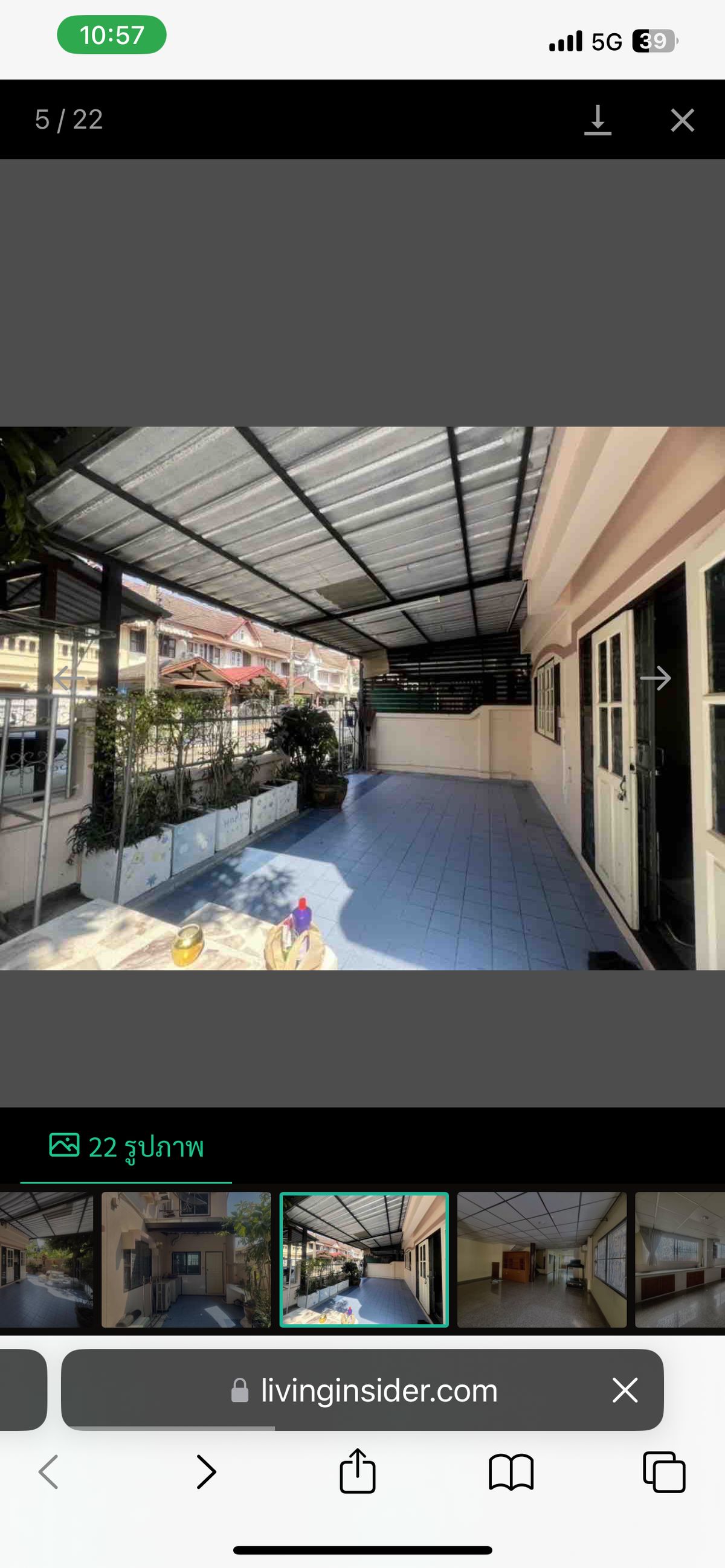Open the partially visible leftmost carport thumbnail

click(46, 1260)
